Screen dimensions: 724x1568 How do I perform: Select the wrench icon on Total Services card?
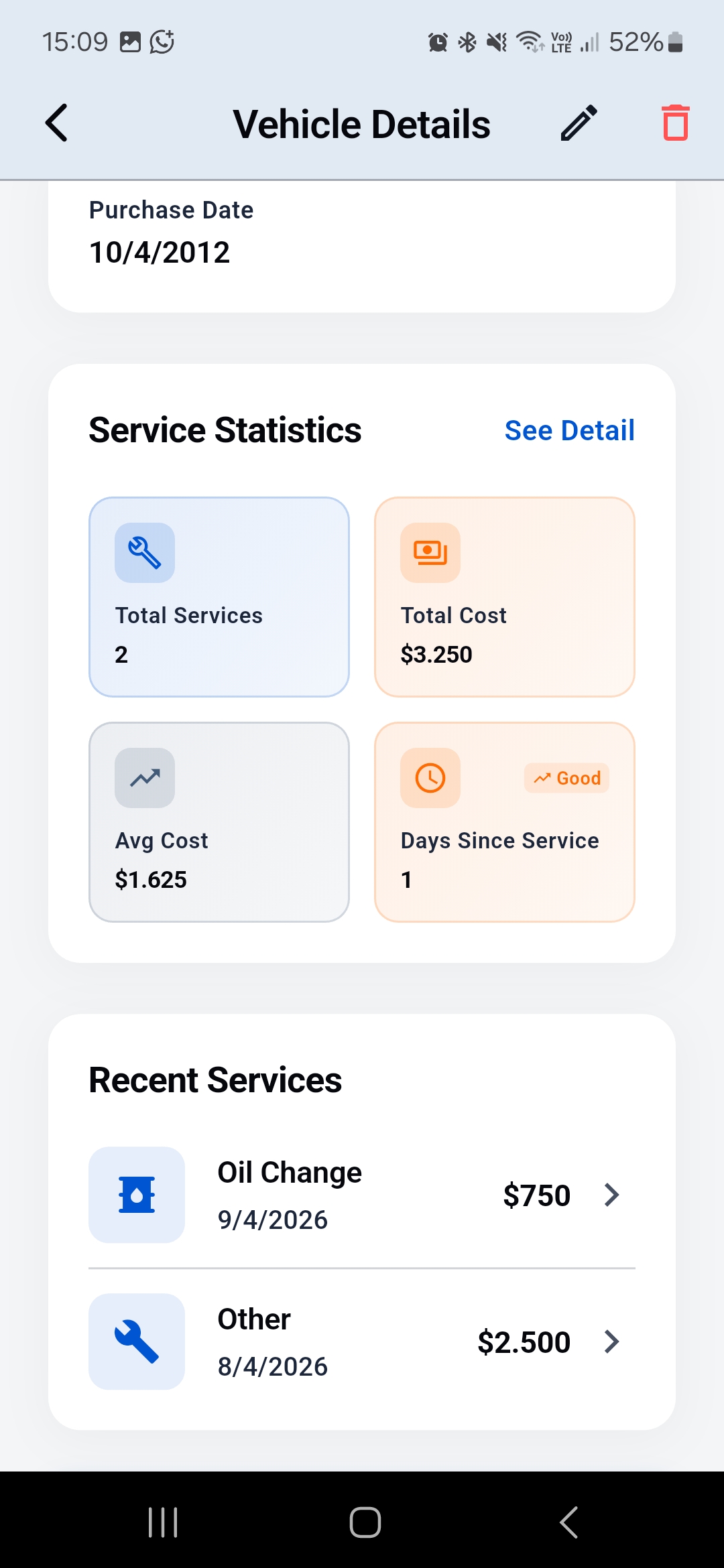pos(144,551)
